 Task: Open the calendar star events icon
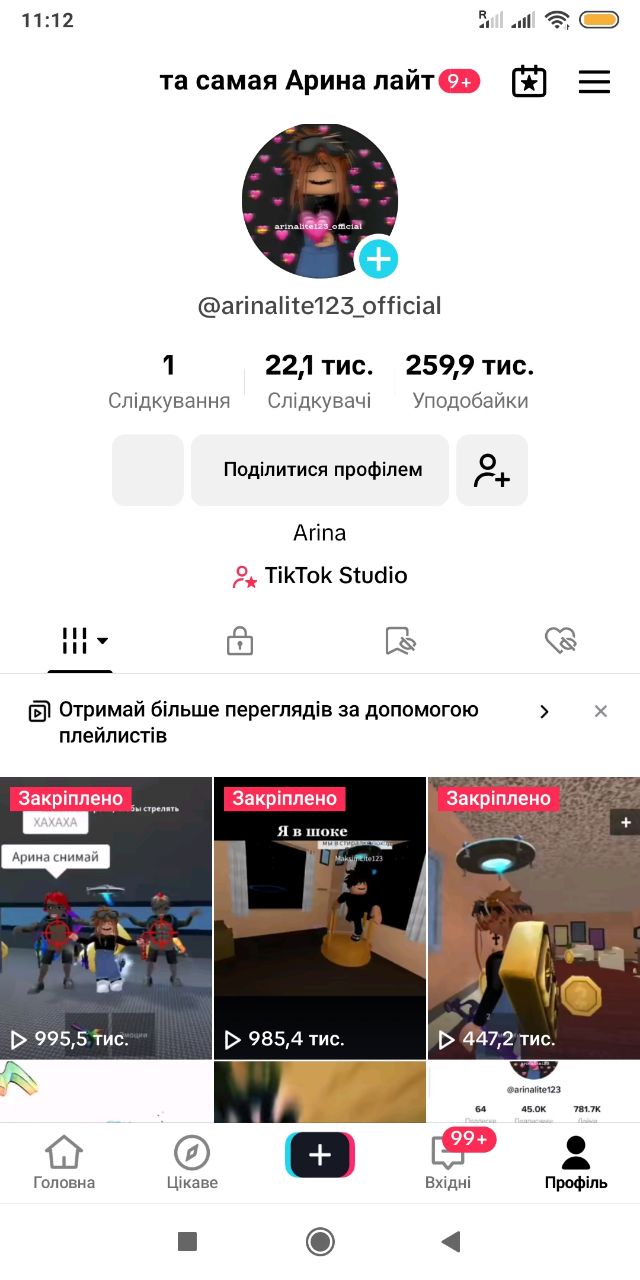point(529,82)
